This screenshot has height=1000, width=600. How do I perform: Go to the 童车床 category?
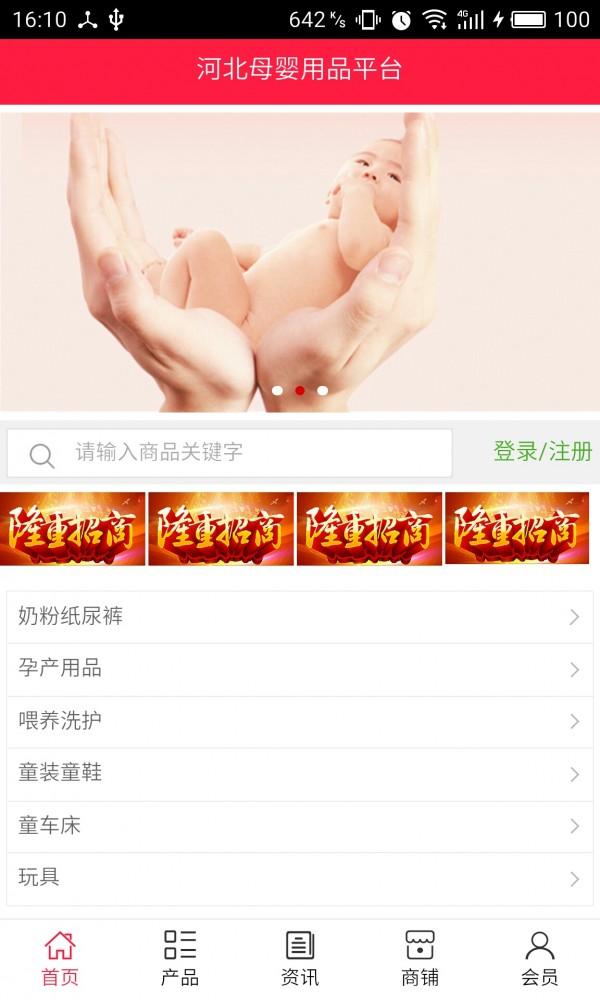point(300,826)
